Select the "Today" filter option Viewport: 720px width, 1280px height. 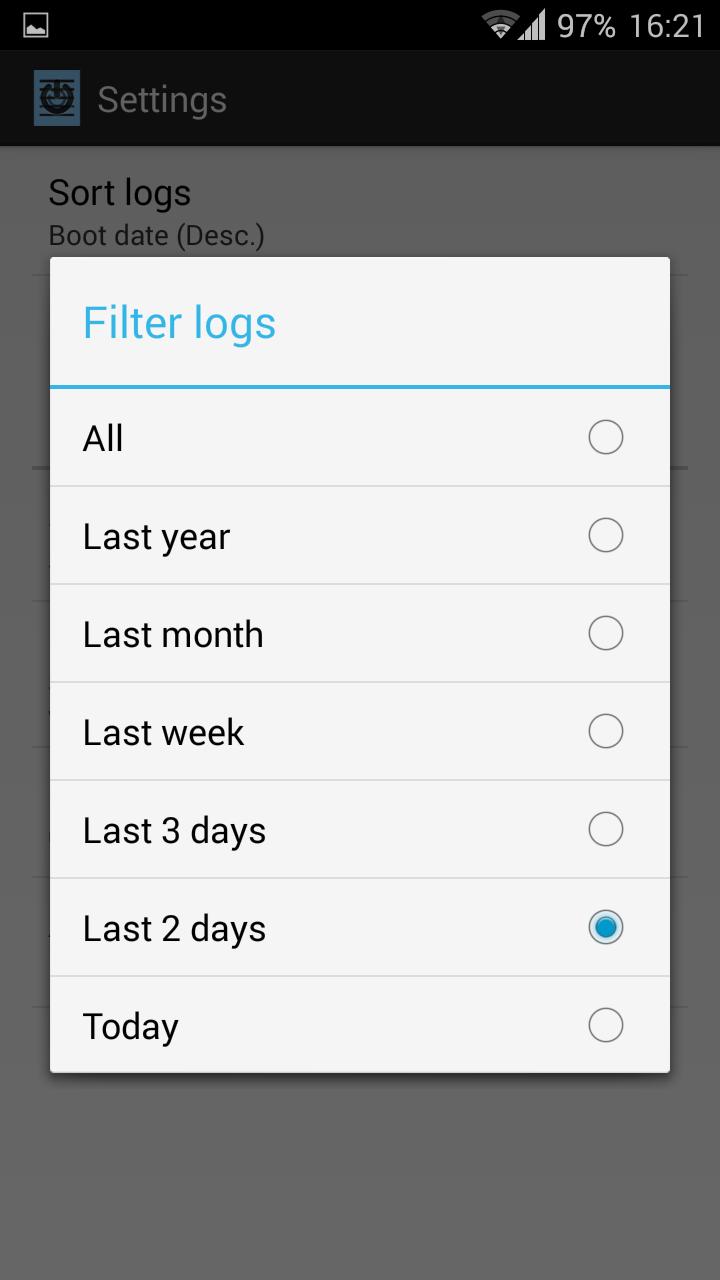tap(360, 1025)
